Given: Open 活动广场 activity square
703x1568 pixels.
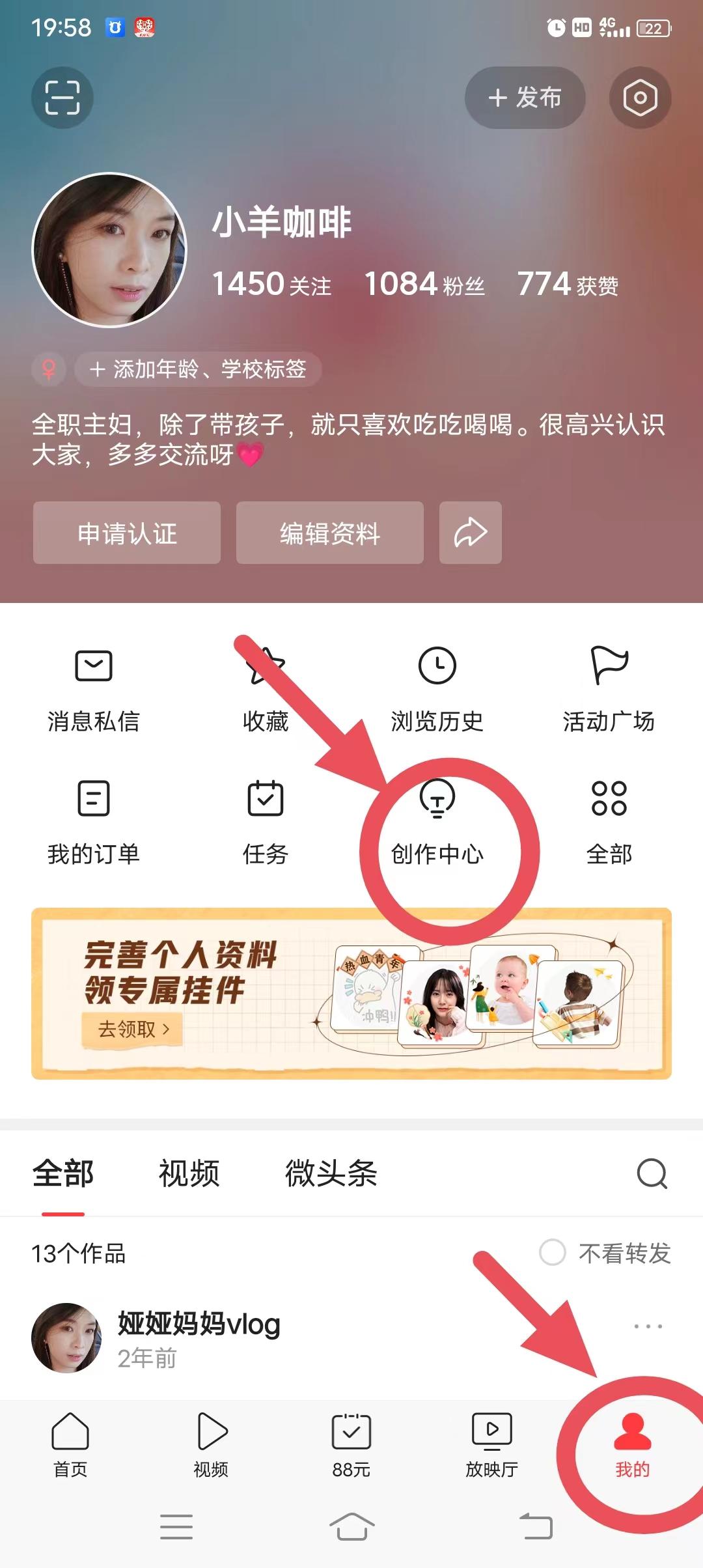Looking at the screenshot, I should coord(609,690).
